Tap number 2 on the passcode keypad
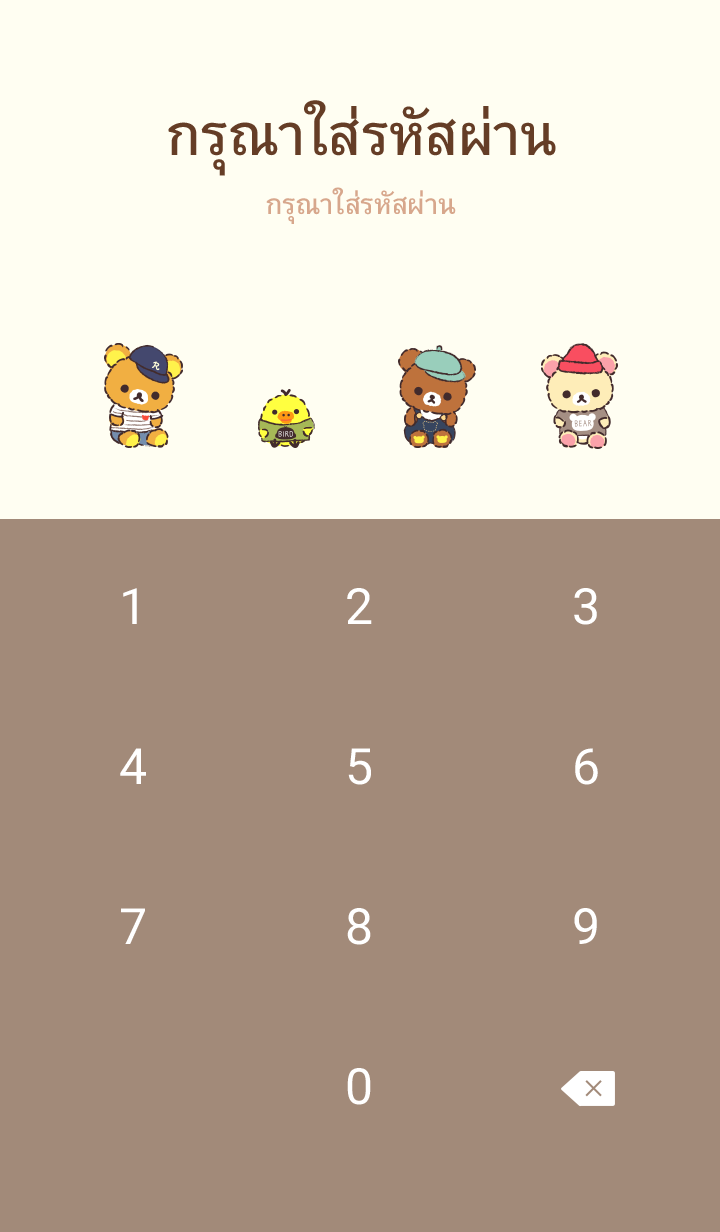 tap(359, 607)
